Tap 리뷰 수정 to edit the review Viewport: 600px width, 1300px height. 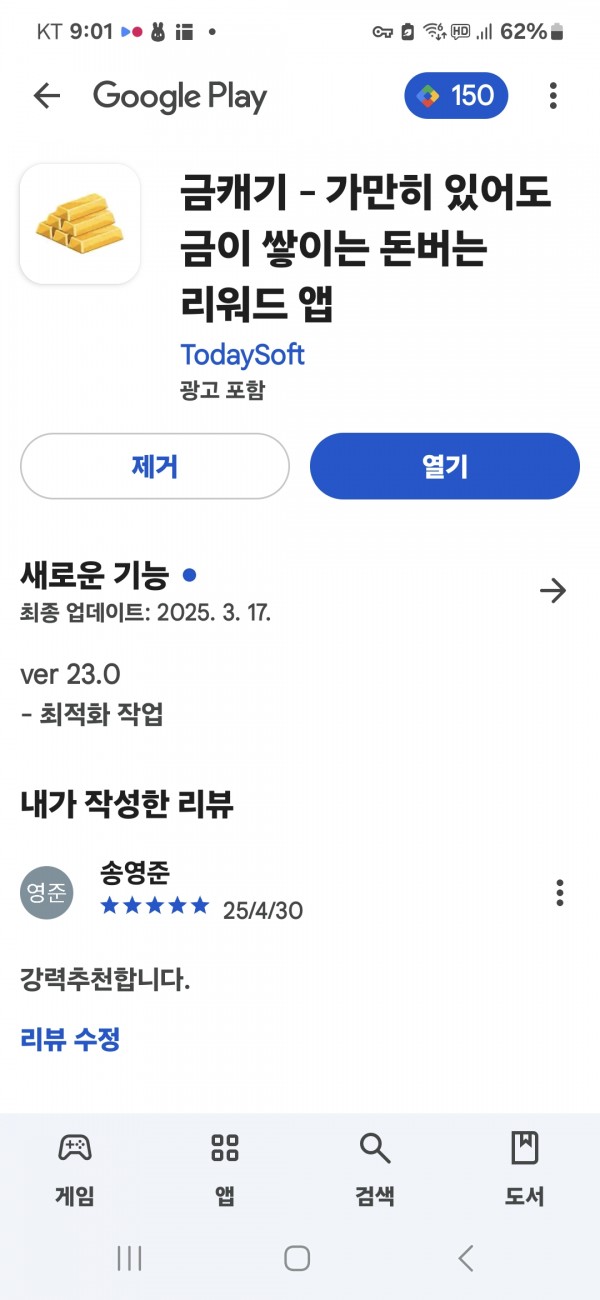click(x=70, y=1039)
